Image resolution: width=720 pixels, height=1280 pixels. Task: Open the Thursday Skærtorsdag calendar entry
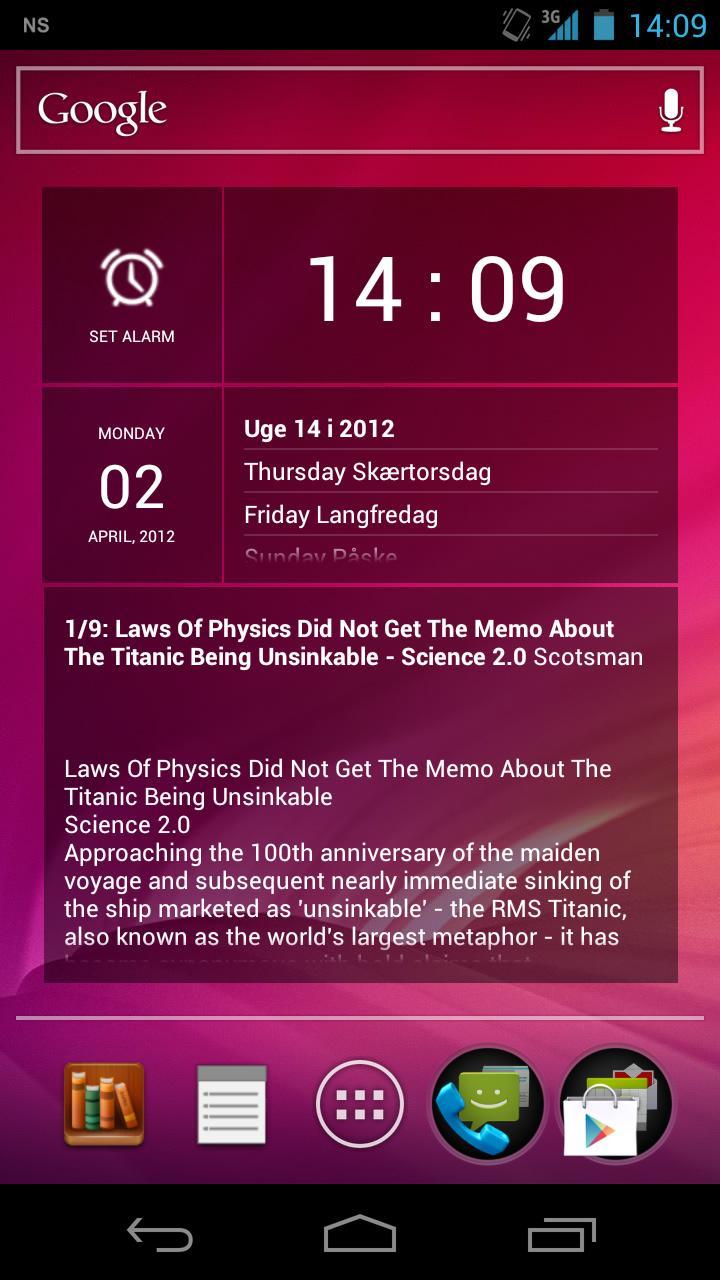pos(450,472)
